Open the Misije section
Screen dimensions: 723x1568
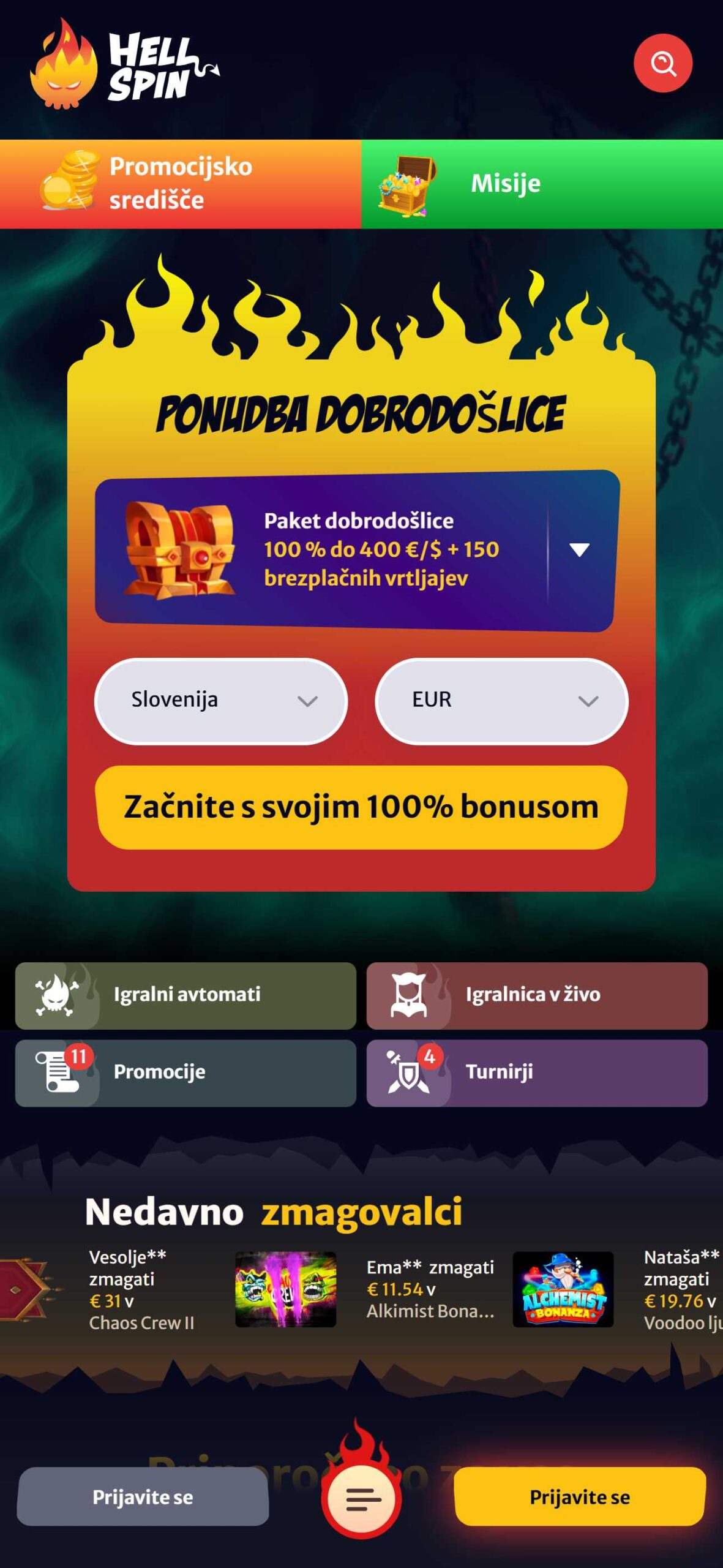pyautogui.click(x=542, y=184)
